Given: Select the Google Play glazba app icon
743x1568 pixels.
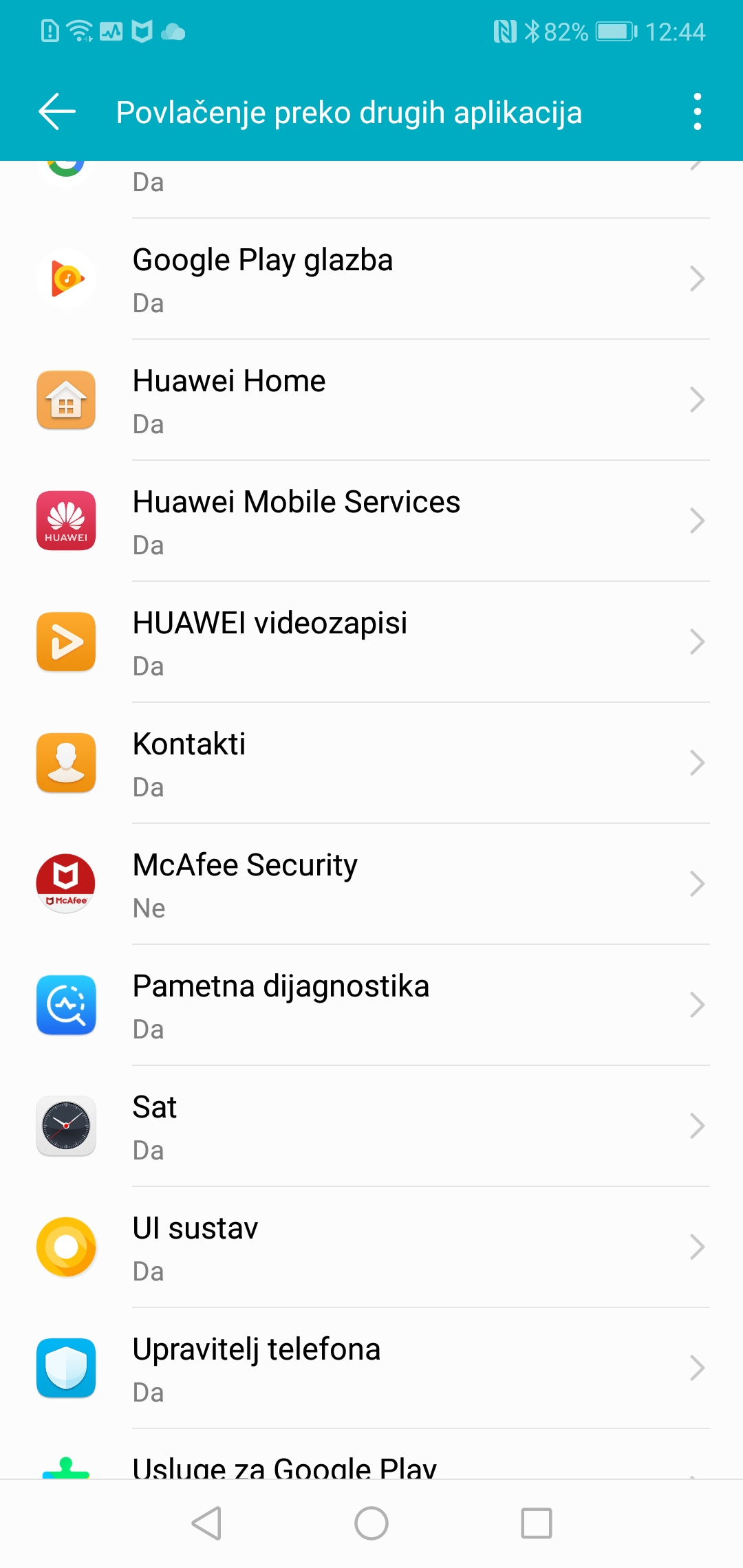Looking at the screenshot, I should tap(66, 279).
